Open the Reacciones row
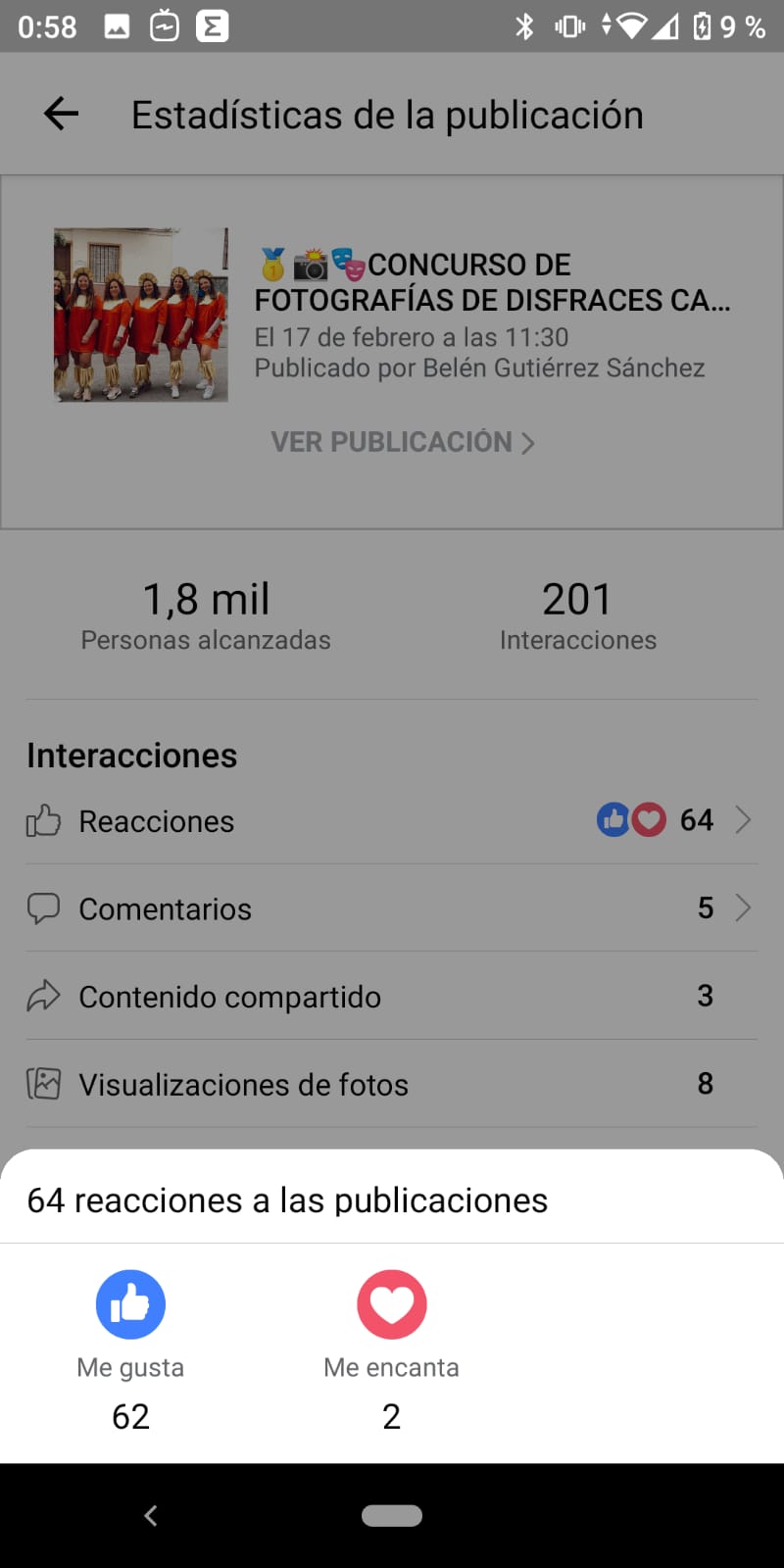Screen dimensions: 784x1568 coord(392,820)
